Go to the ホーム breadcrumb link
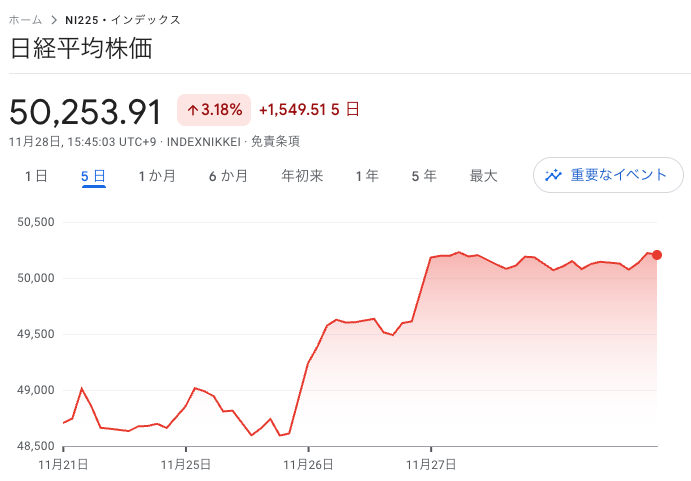 (25, 20)
